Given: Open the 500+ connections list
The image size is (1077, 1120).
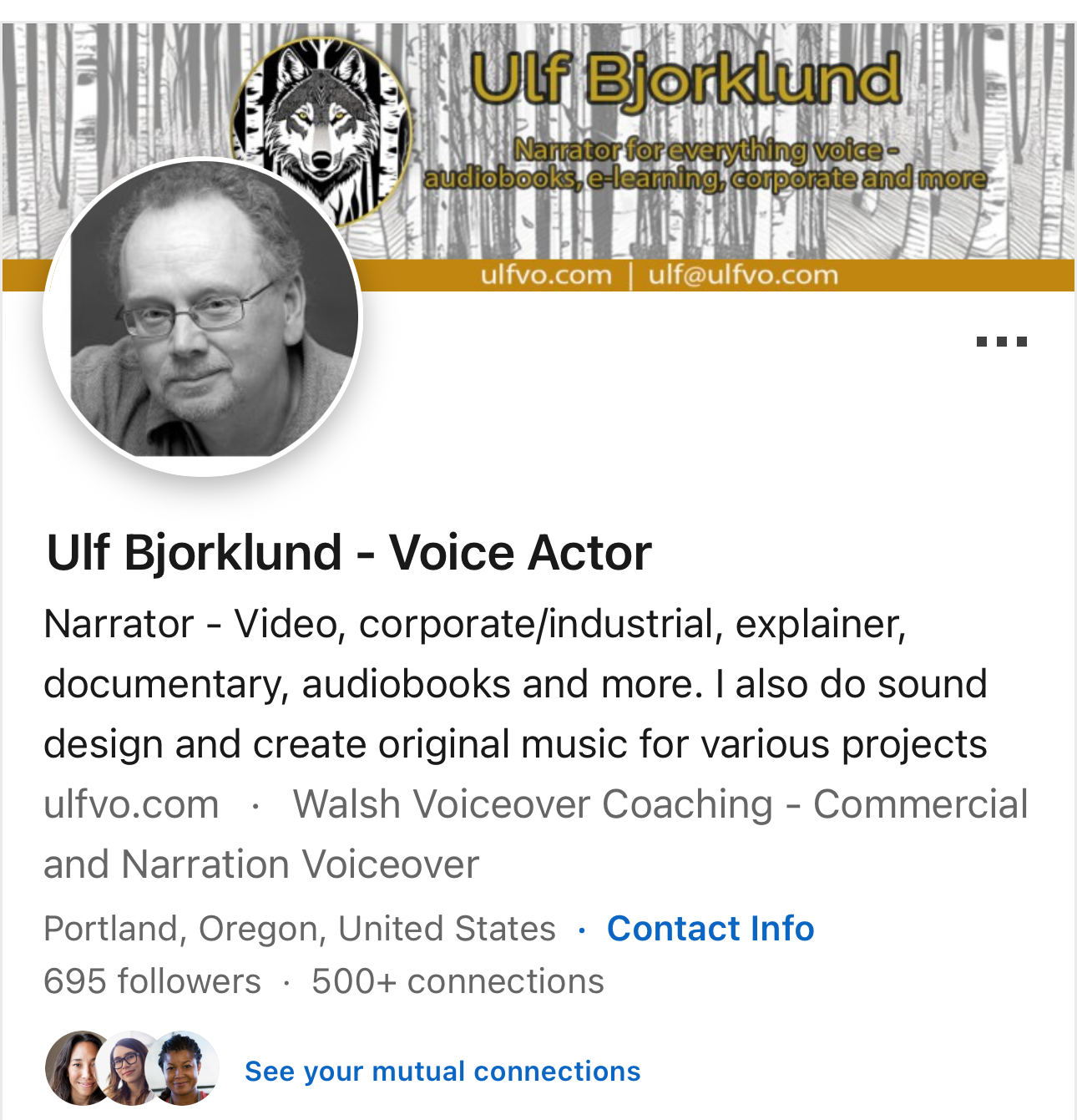Looking at the screenshot, I should click(x=458, y=981).
